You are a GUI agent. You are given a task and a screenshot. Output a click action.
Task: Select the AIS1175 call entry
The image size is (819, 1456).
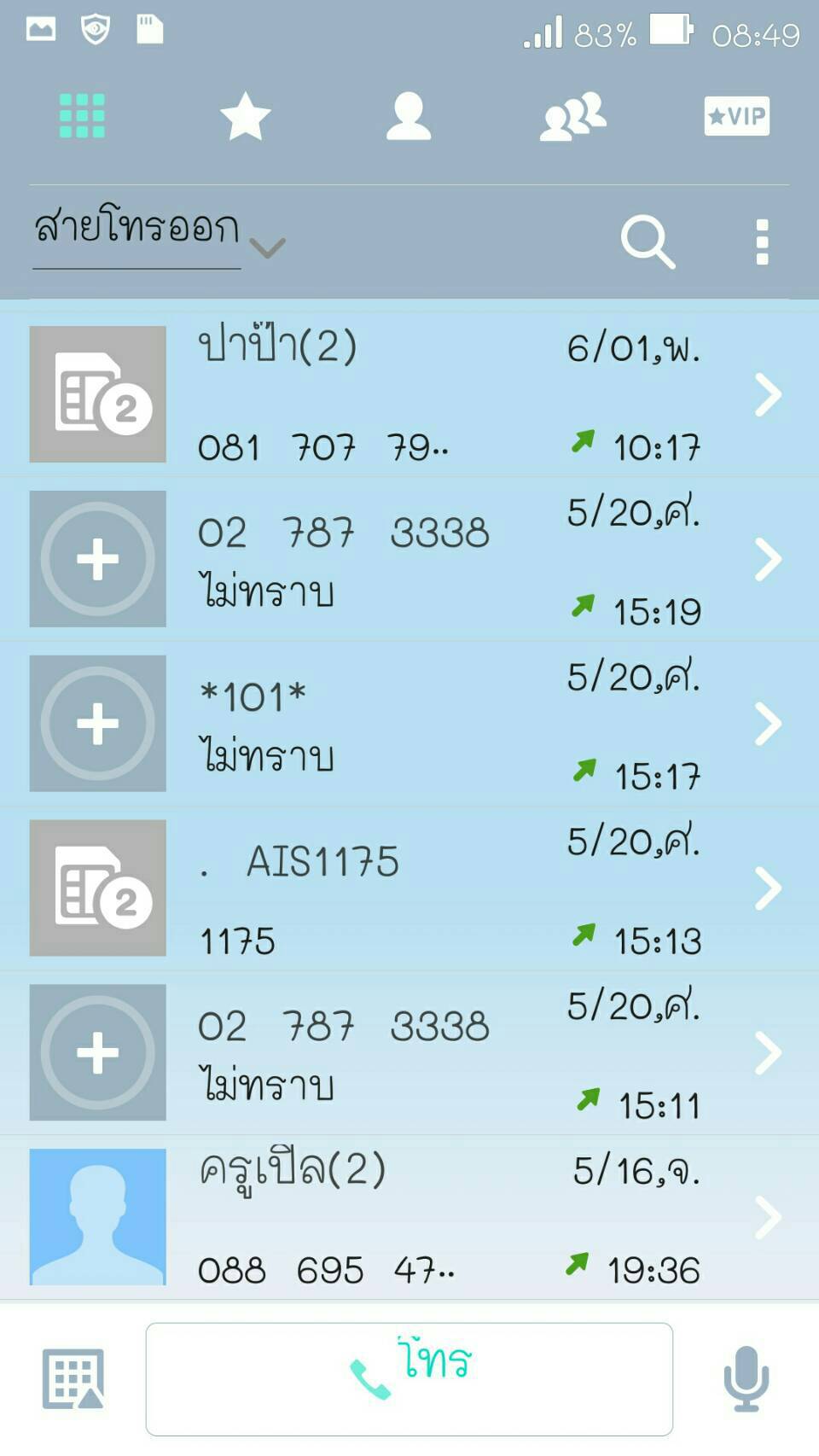409,888
